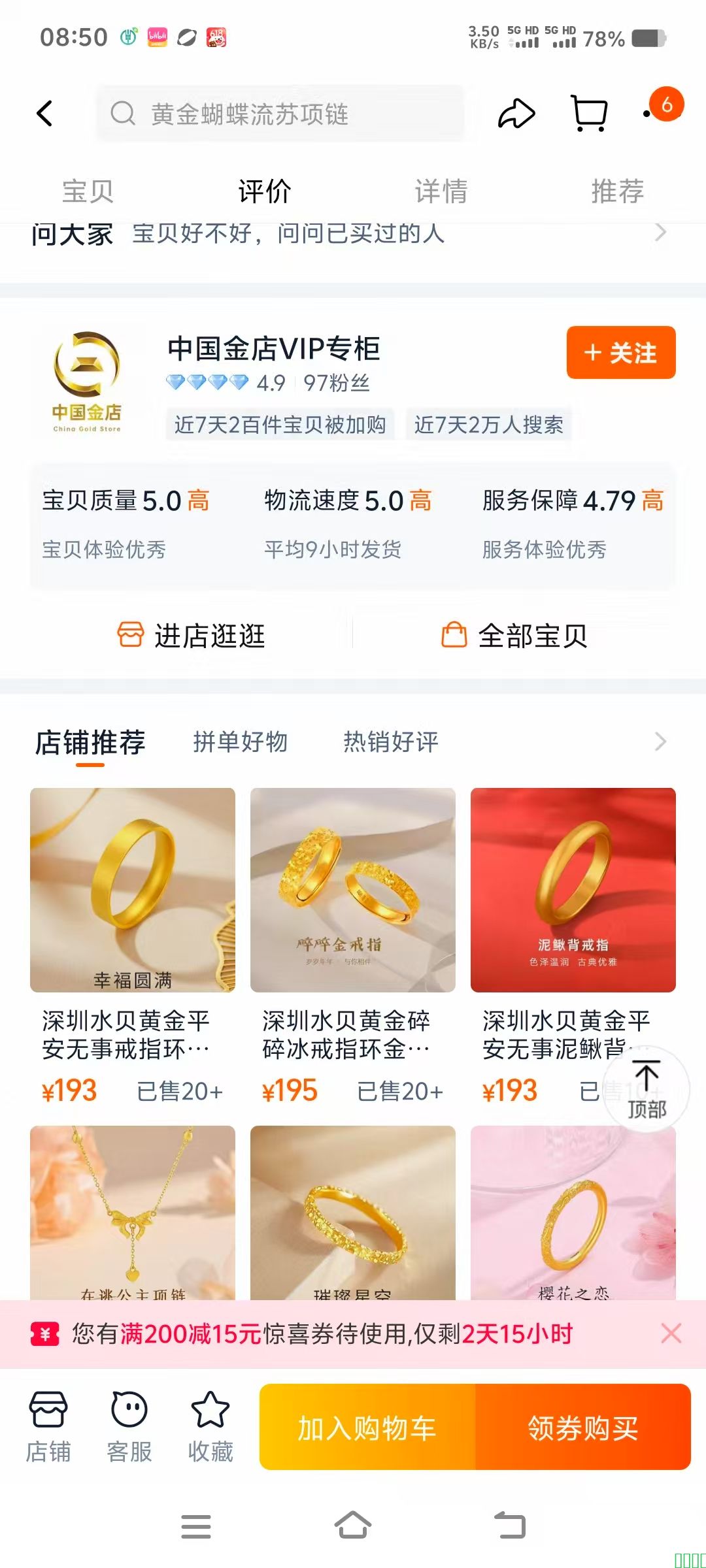Image resolution: width=706 pixels, height=1568 pixels.
Task: Open the shopping cart icon
Action: pyautogui.click(x=589, y=114)
